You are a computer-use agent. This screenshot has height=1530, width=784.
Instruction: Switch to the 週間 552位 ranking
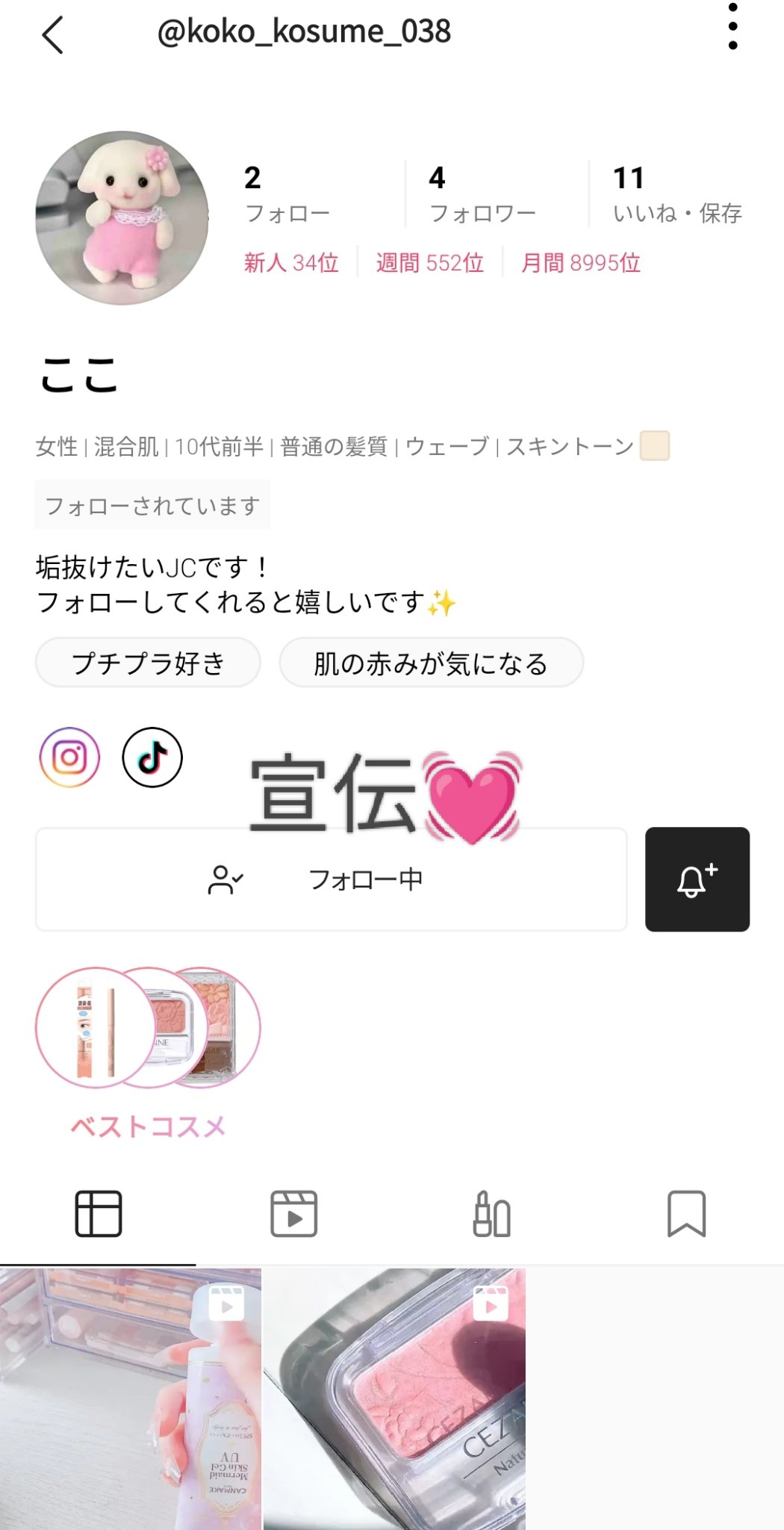click(x=430, y=263)
